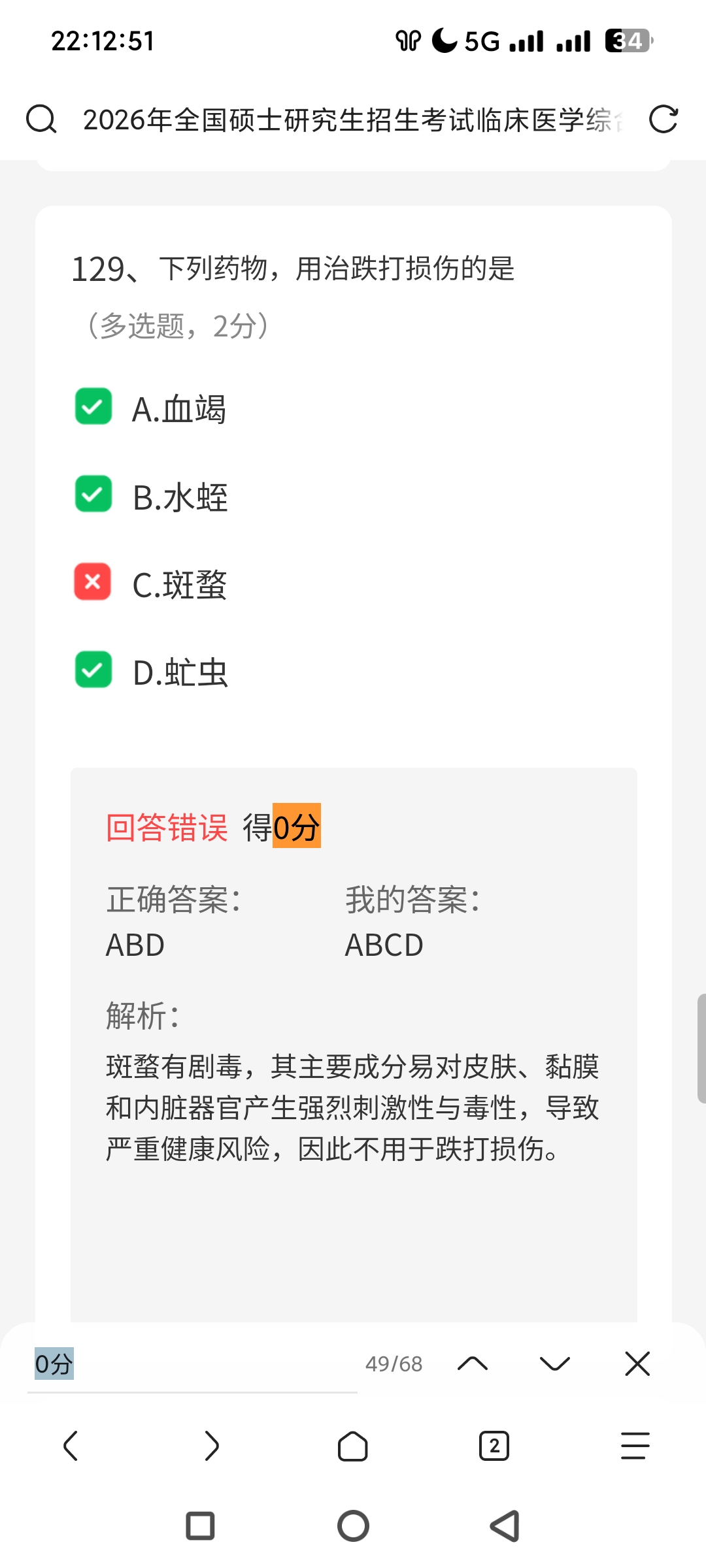Jump to the previous find match

[x=473, y=1364]
